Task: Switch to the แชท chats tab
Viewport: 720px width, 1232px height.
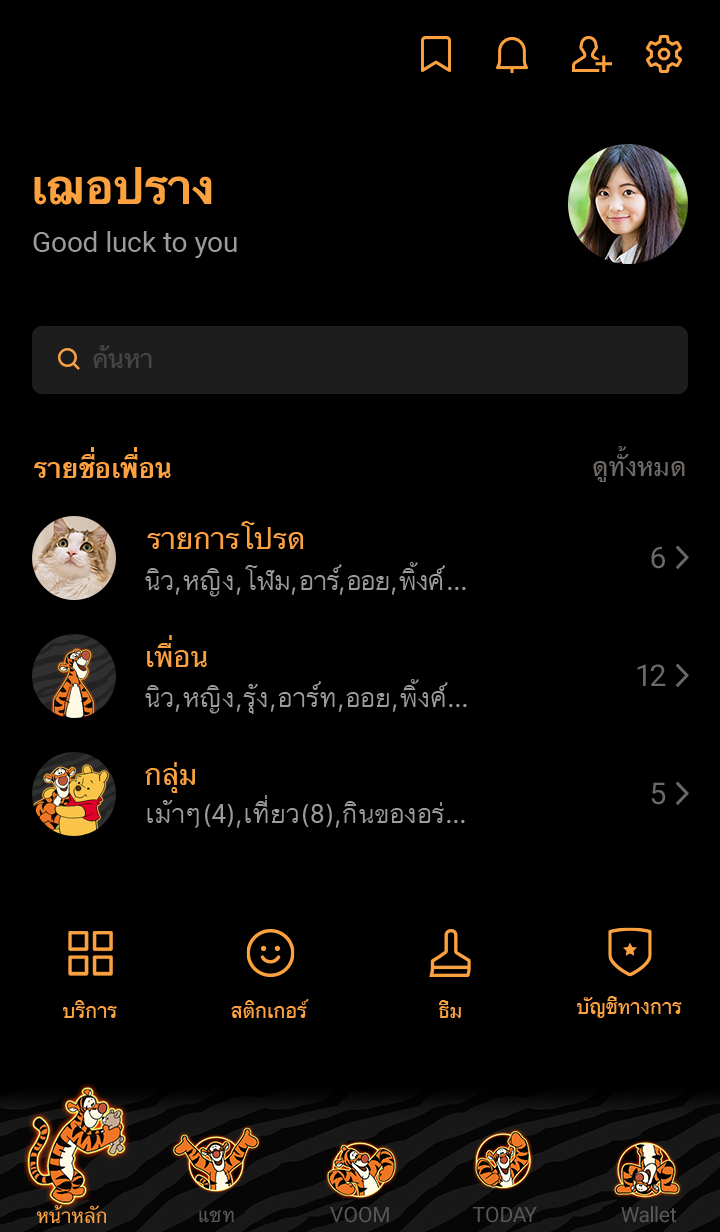Action: [216, 1172]
